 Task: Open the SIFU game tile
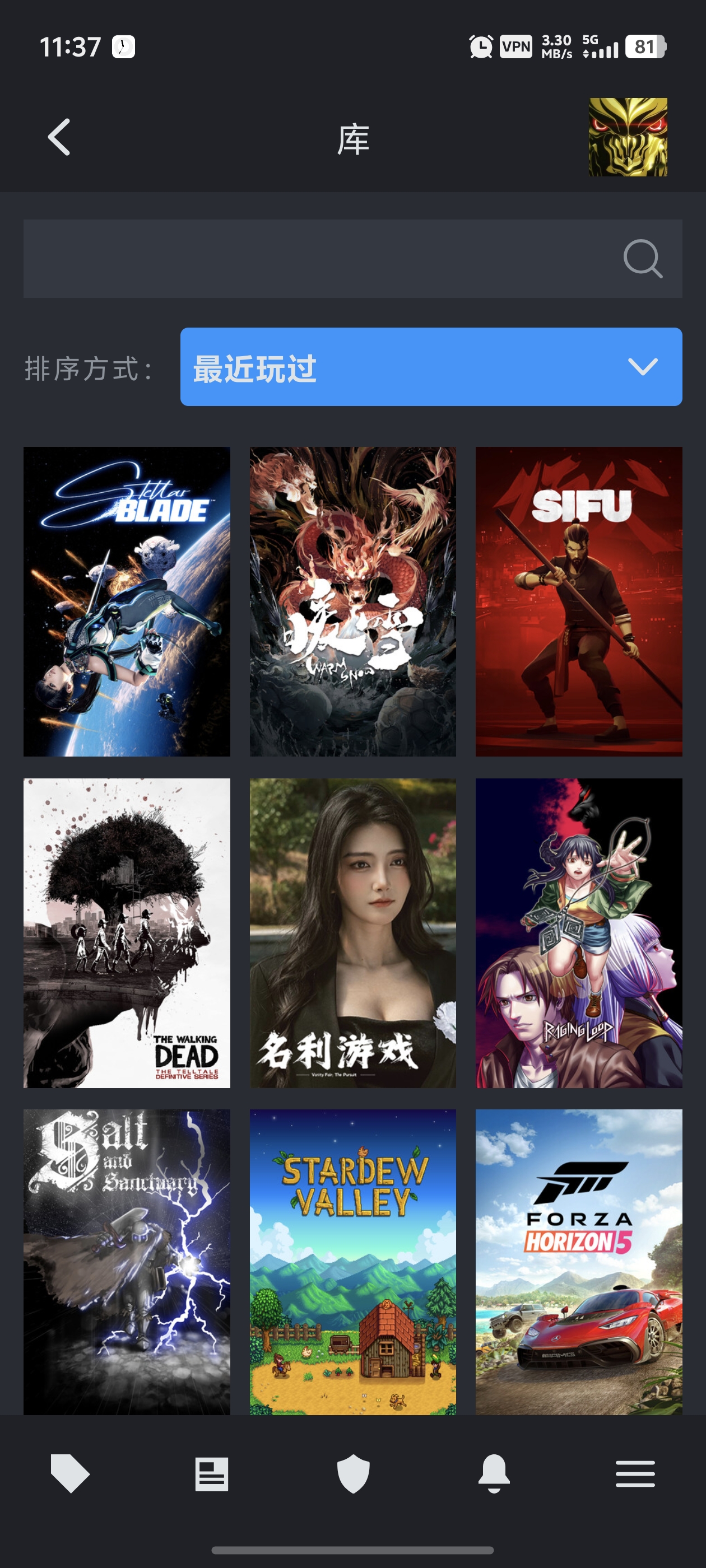click(579, 601)
